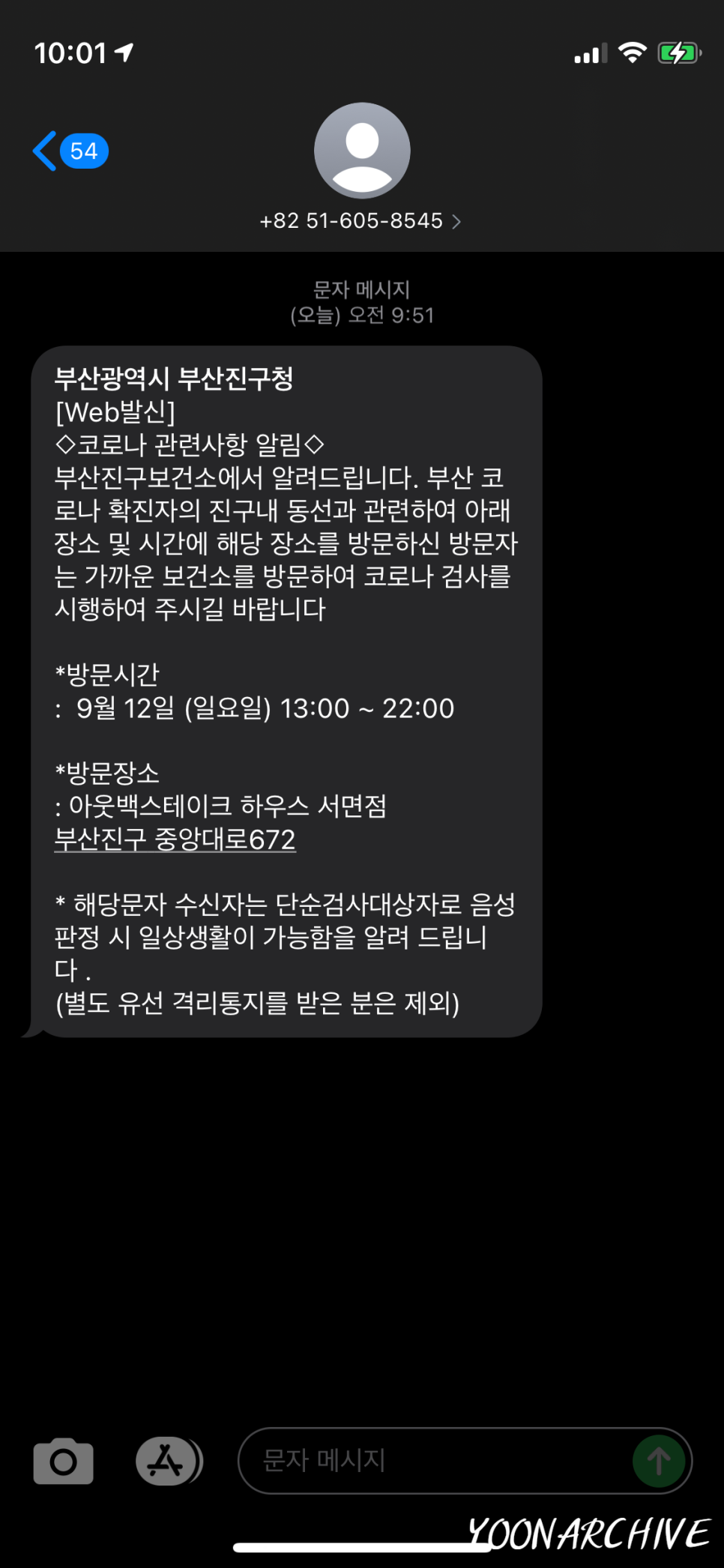Tap the green send arrow button
Screen dimensions: 724x1568
pos(658,1461)
